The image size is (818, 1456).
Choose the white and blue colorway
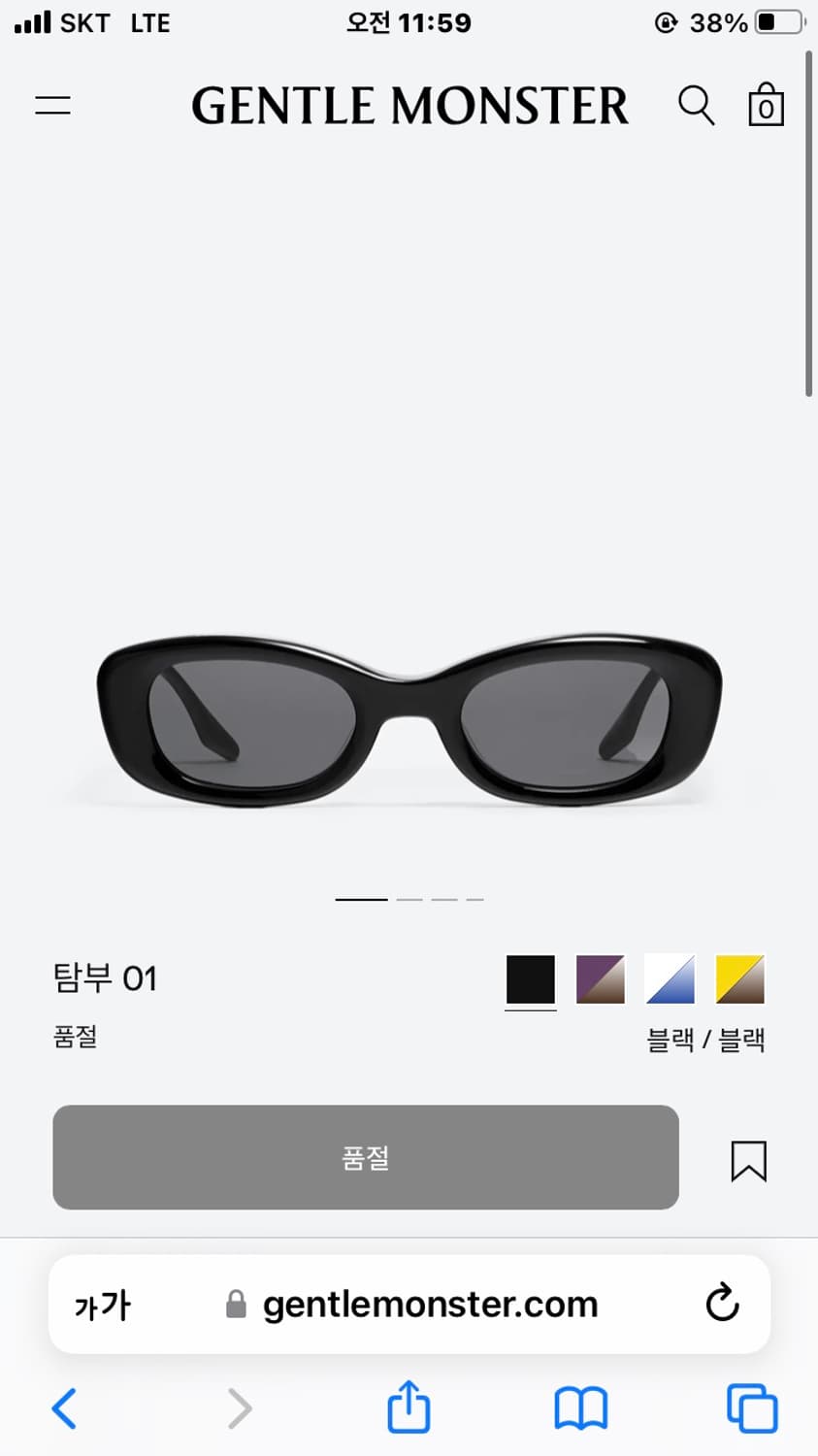[x=670, y=978]
